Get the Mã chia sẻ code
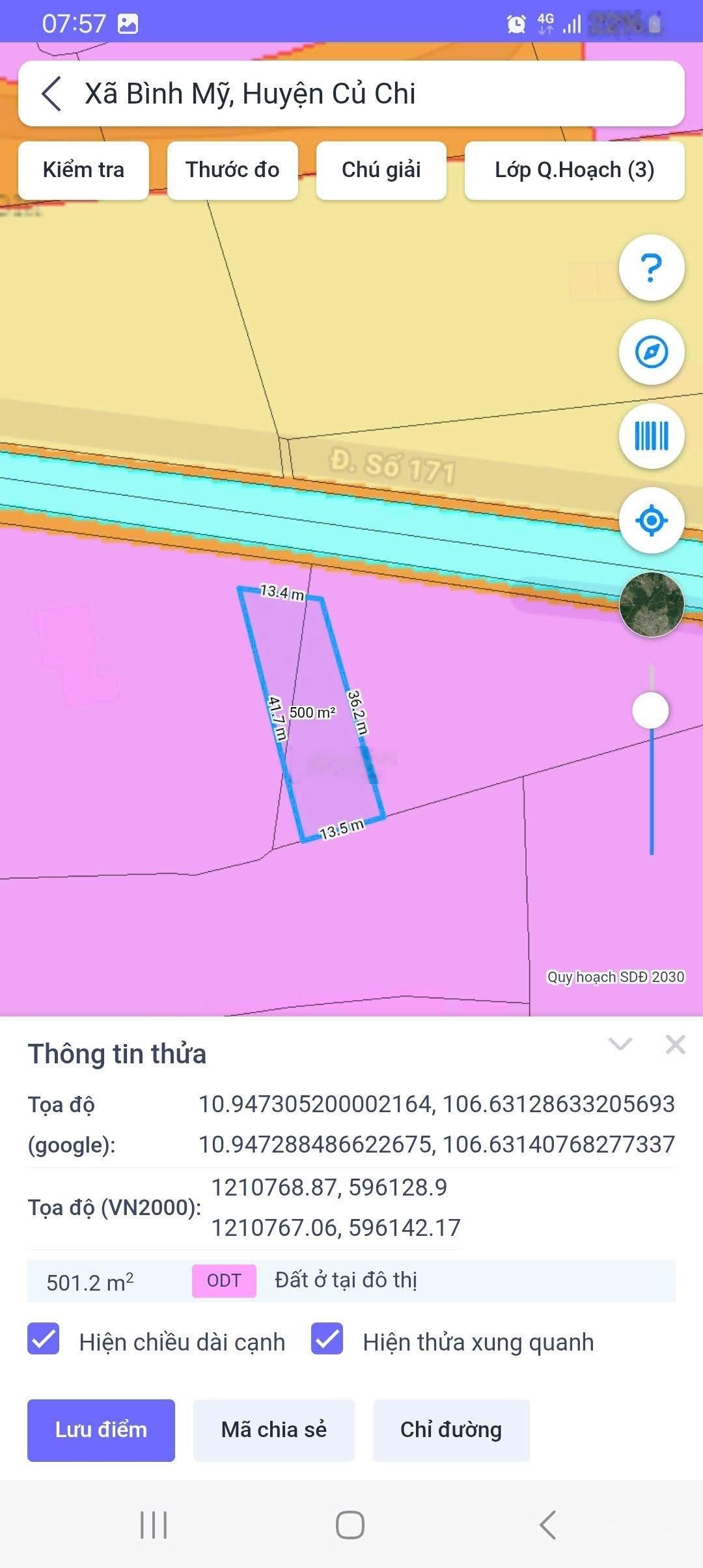This screenshot has height=1568, width=703. [273, 1430]
